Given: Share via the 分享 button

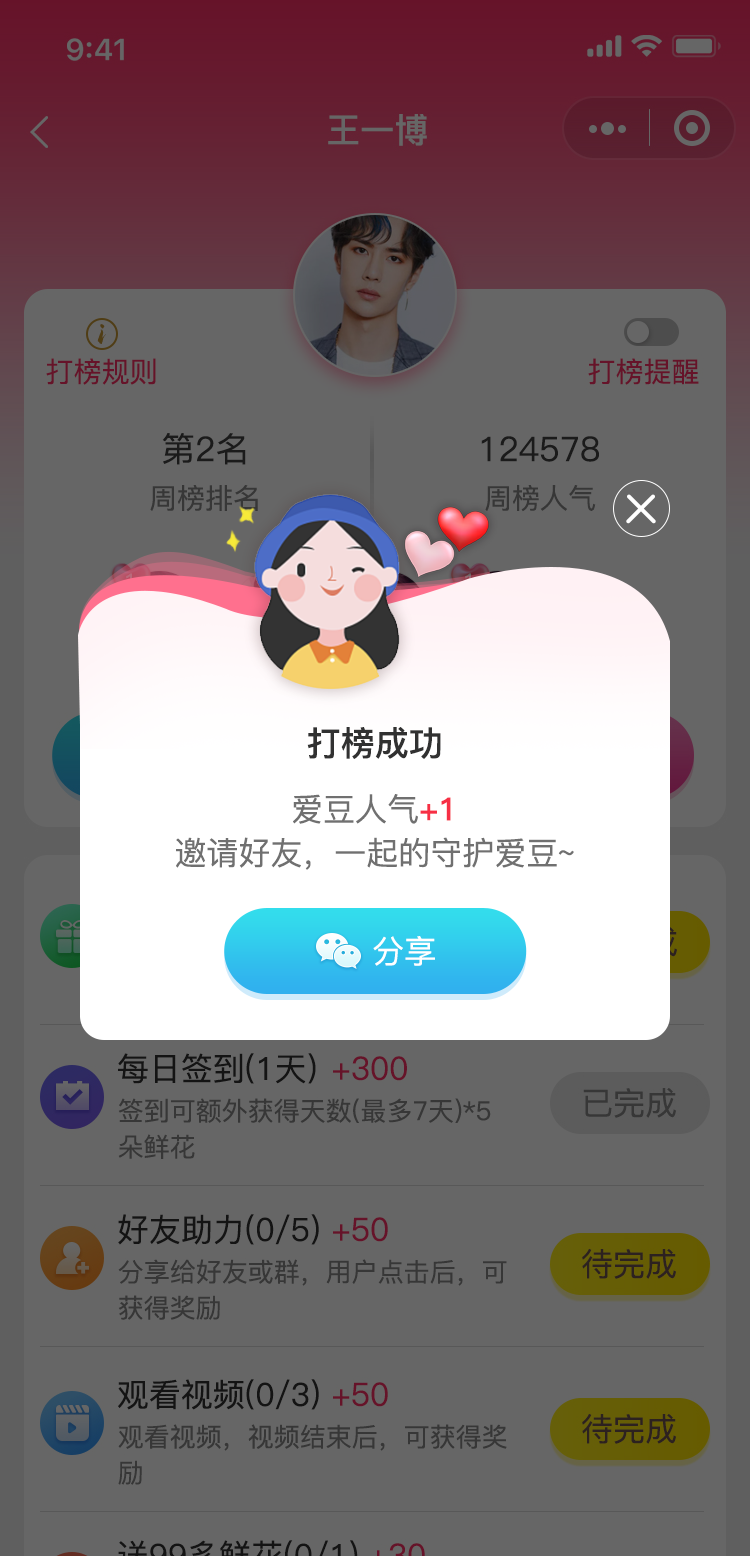Looking at the screenshot, I should click(x=375, y=951).
